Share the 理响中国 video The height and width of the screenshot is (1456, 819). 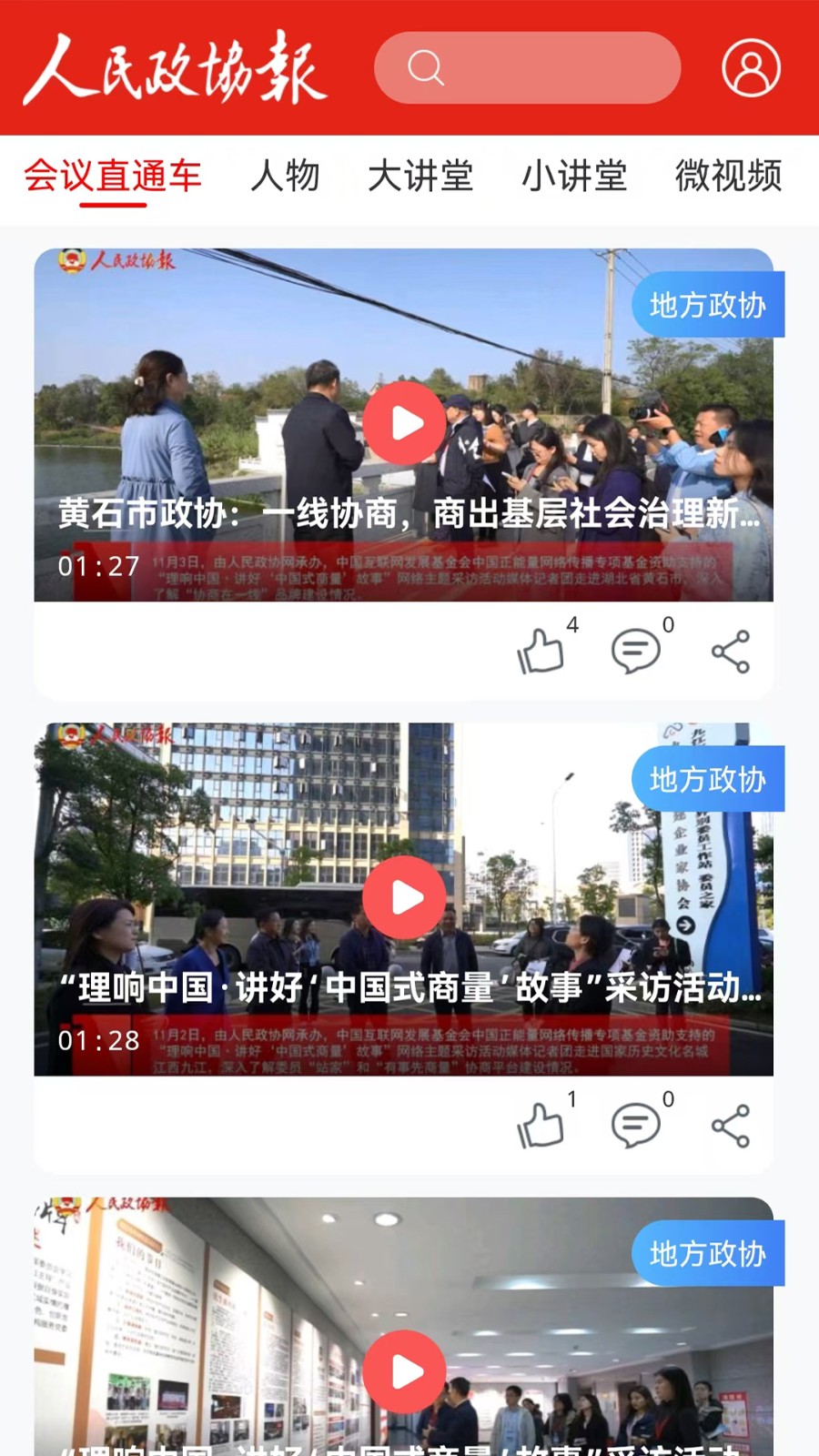coord(732,1124)
